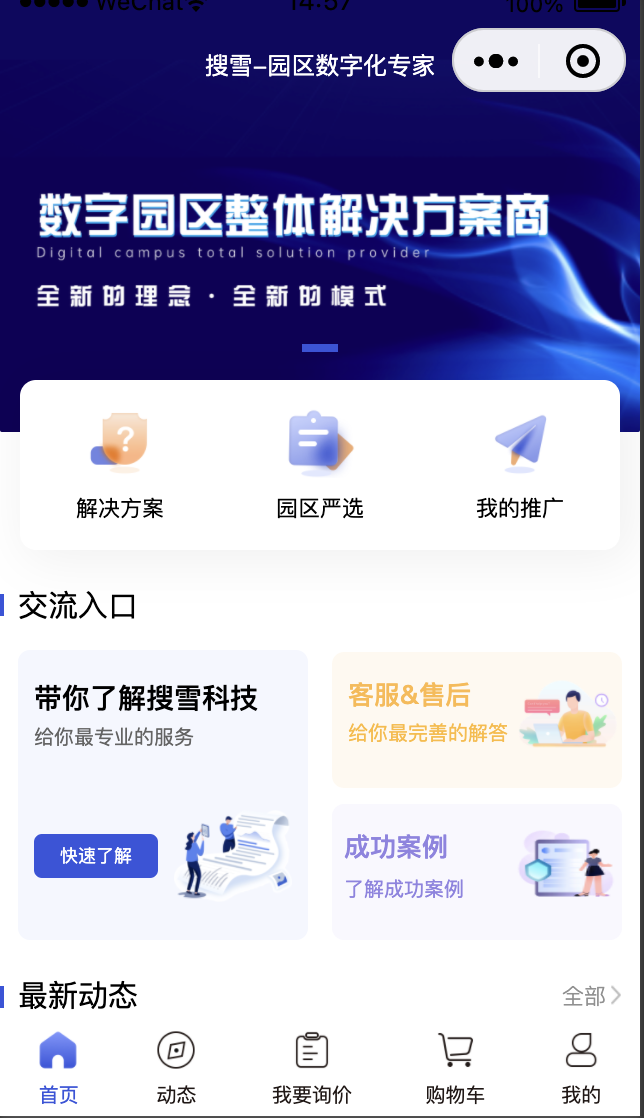Go to the 我的 tab
Screen dimensions: 644x1118
click(581, 1068)
